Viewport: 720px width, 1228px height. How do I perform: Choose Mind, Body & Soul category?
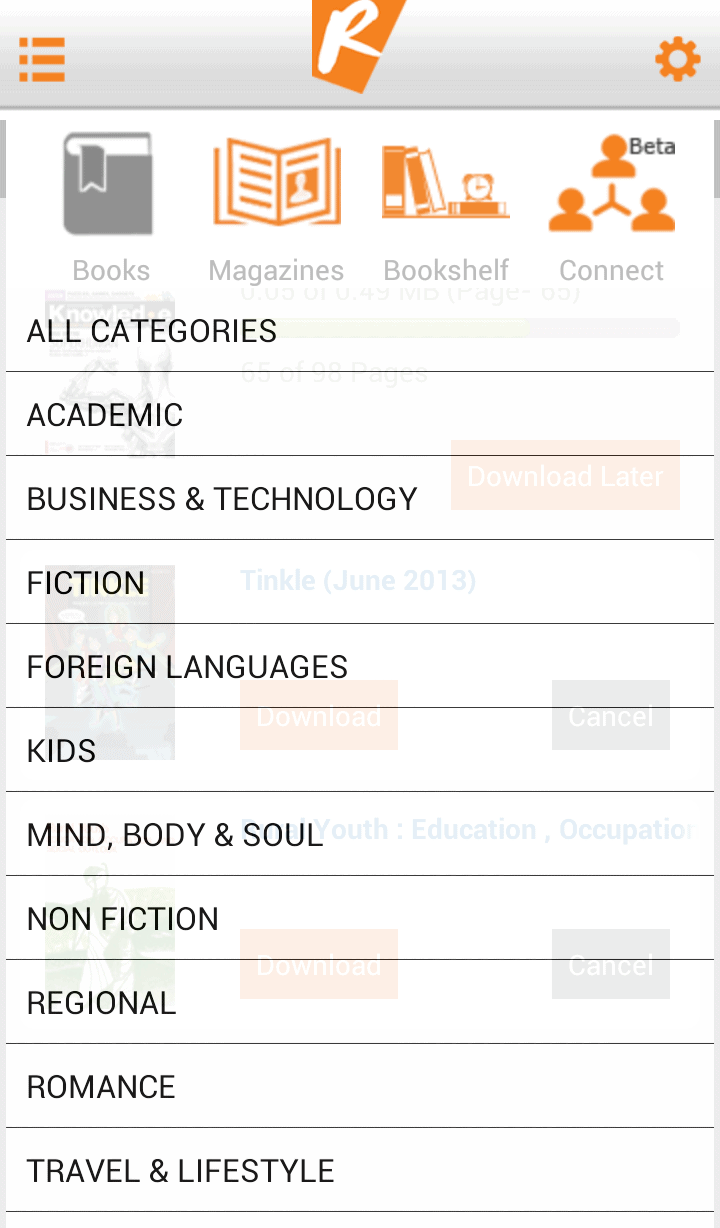tap(360, 835)
